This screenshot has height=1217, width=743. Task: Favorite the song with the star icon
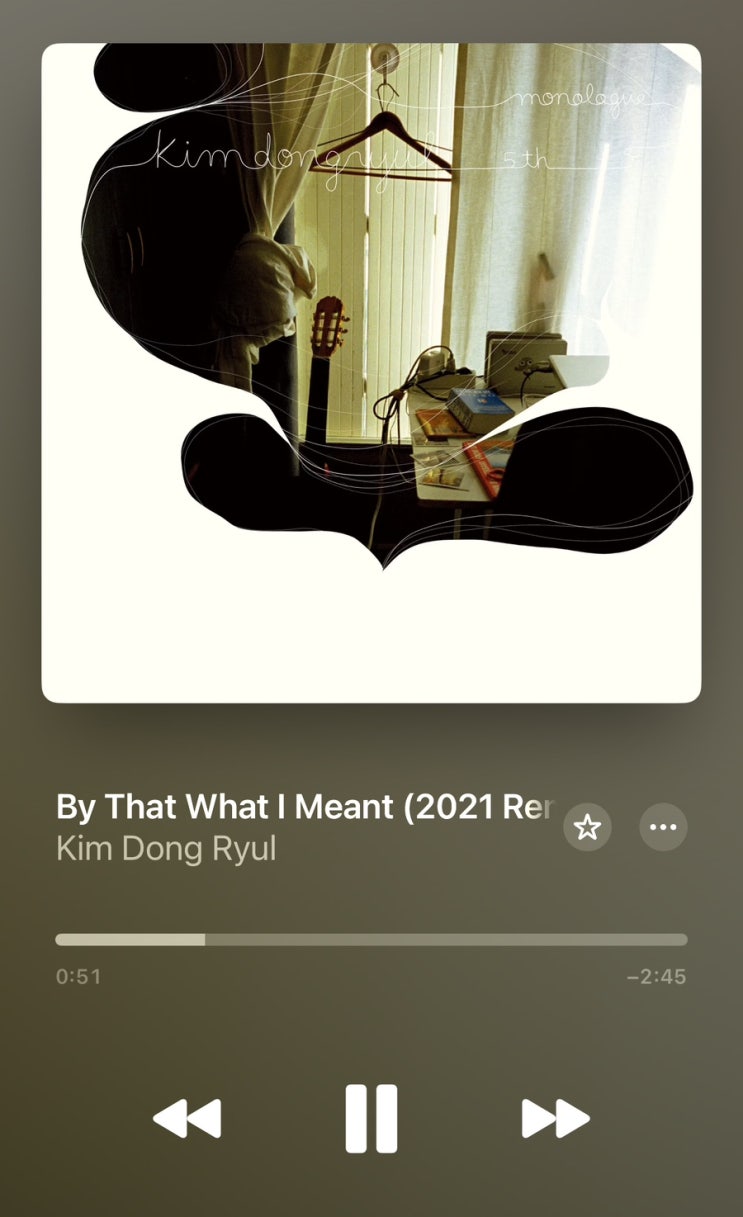pyautogui.click(x=587, y=827)
